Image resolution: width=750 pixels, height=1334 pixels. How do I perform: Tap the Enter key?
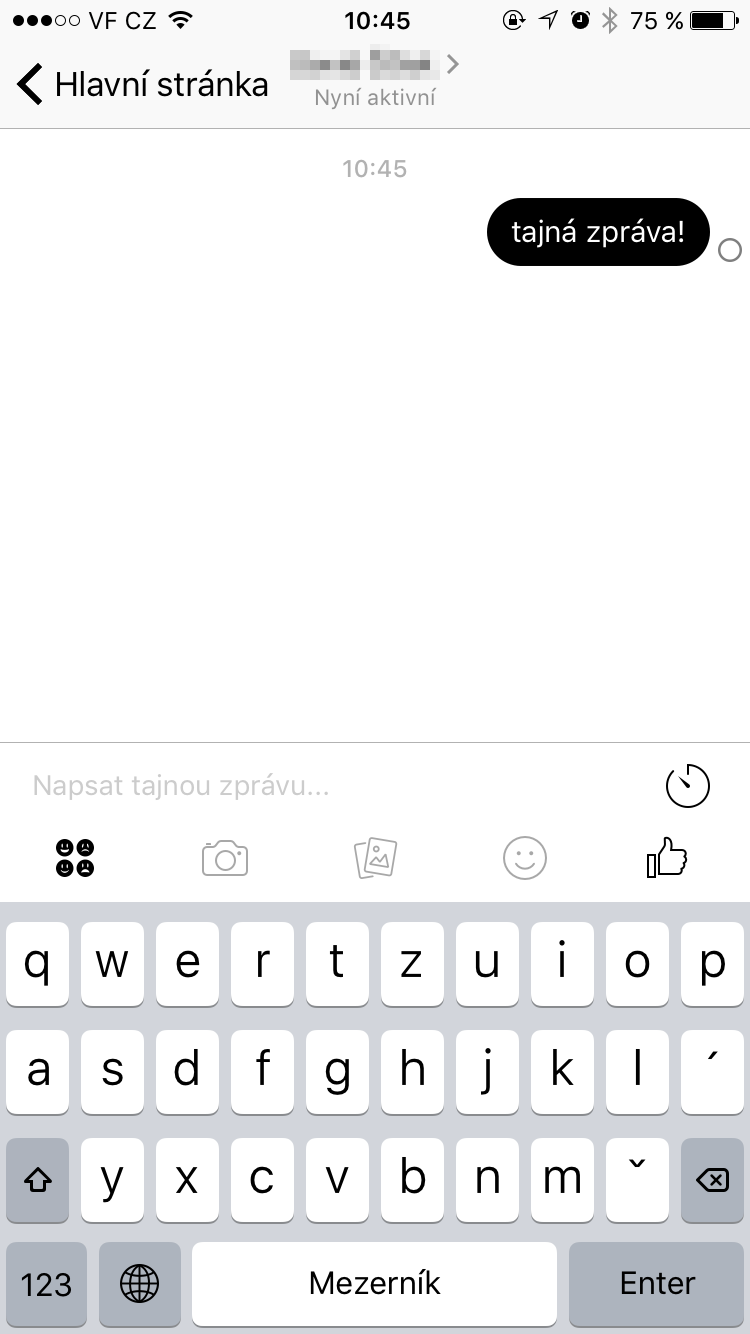(657, 1284)
